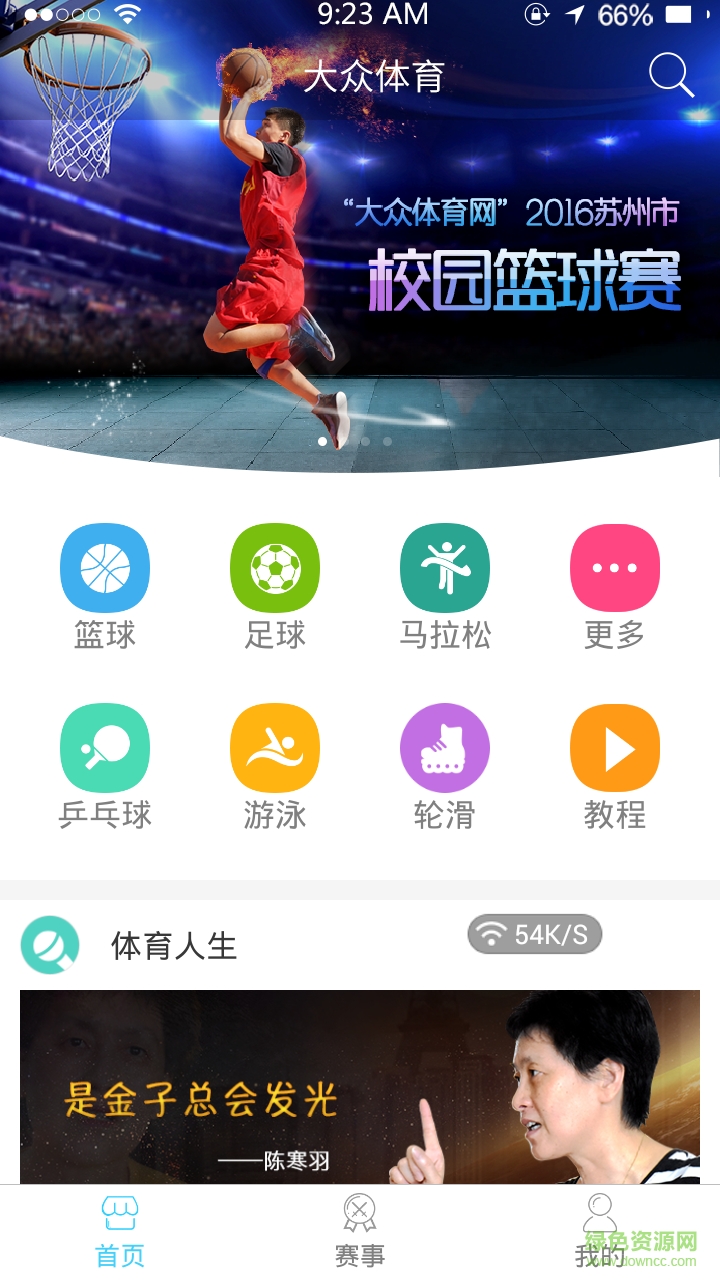Screen dimensions: 720x1280
Task: Tap the 轮滑 (roller skating) icon
Action: point(445,747)
